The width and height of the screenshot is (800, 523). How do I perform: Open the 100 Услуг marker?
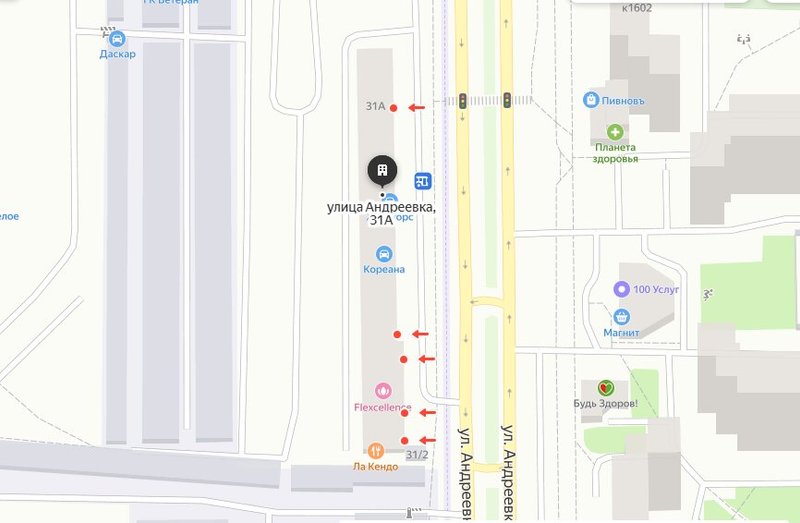(x=622, y=289)
